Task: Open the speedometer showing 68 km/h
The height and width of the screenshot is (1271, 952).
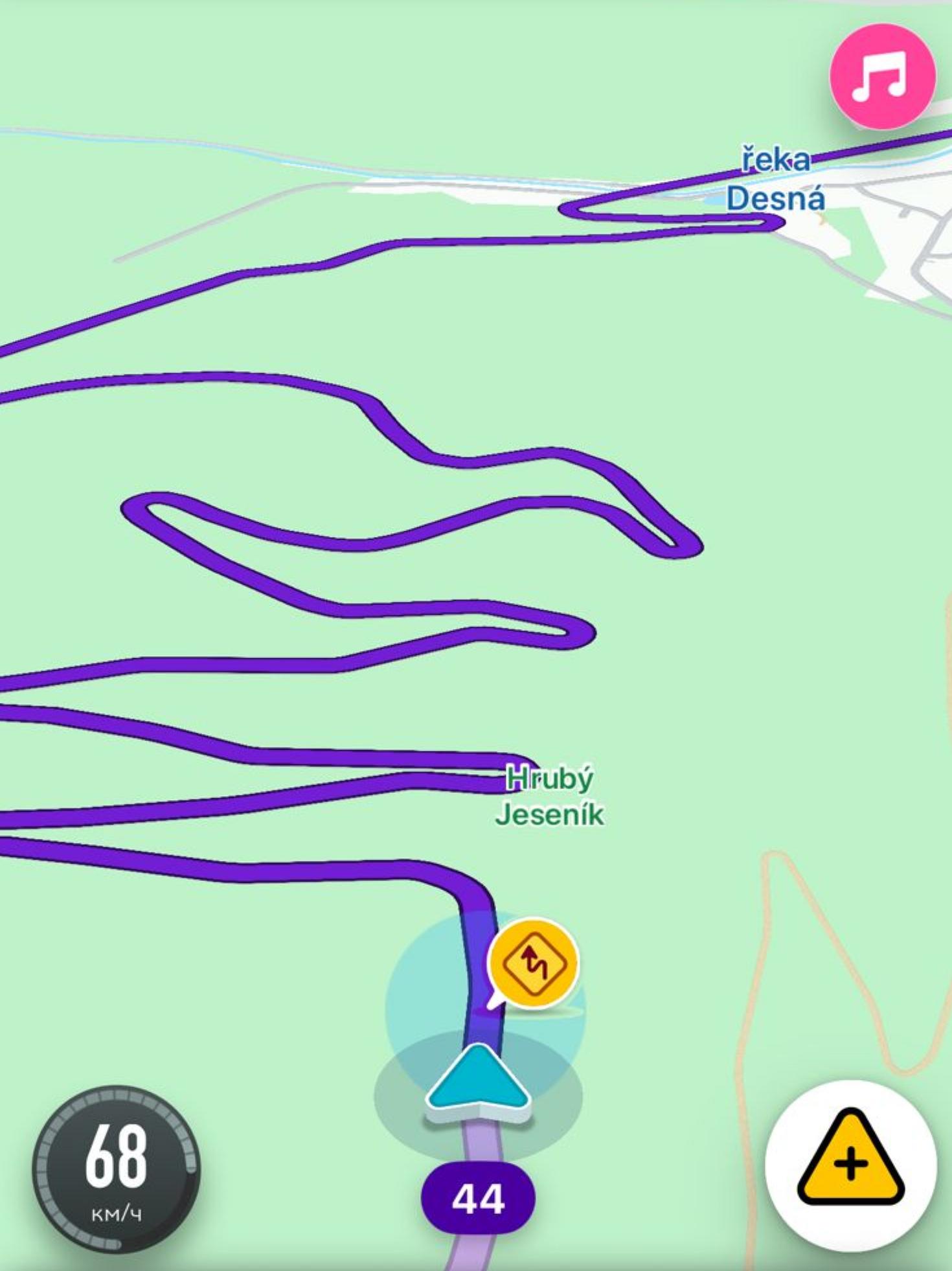Action: pos(117,1169)
